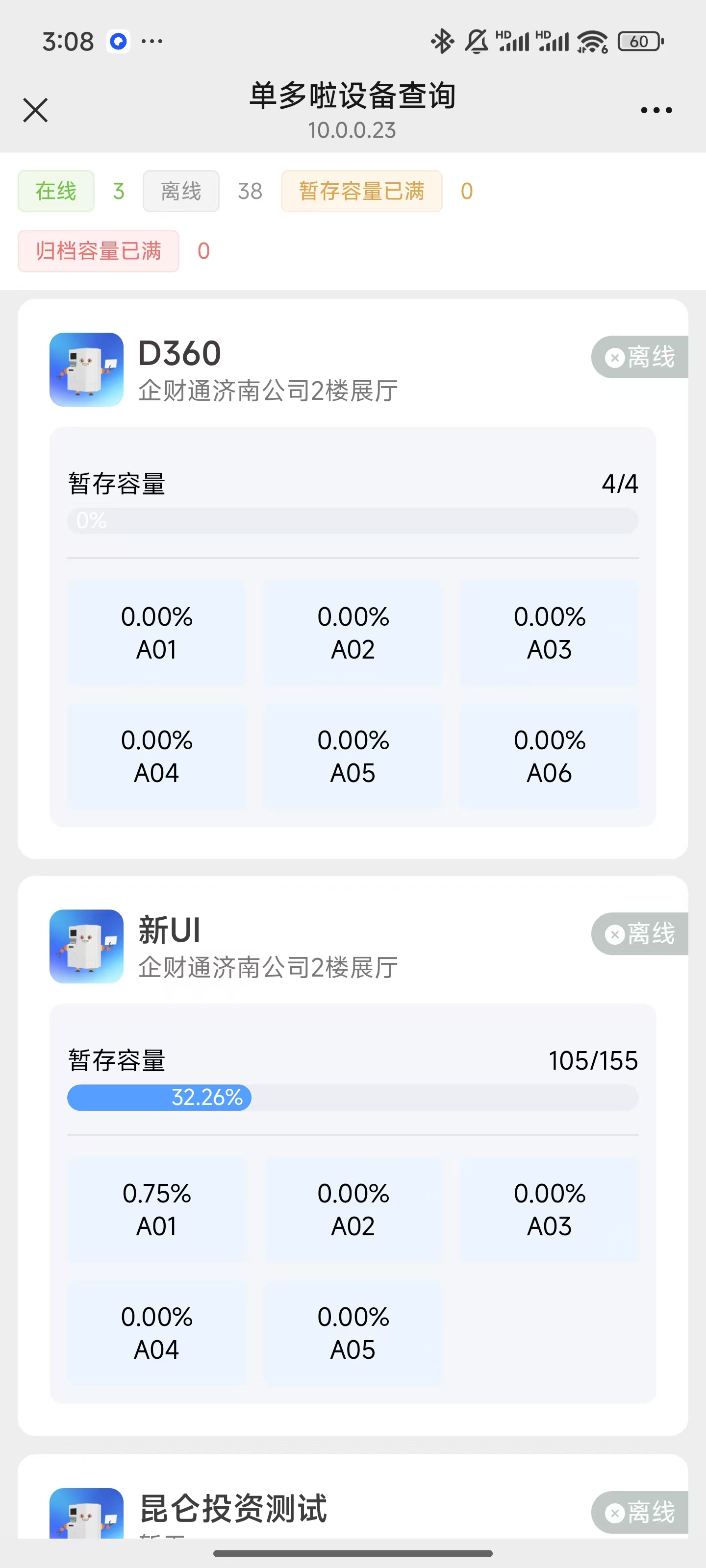This screenshot has width=706, height=1568.
Task: Open the D360 device card
Action: click(x=268, y=369)
